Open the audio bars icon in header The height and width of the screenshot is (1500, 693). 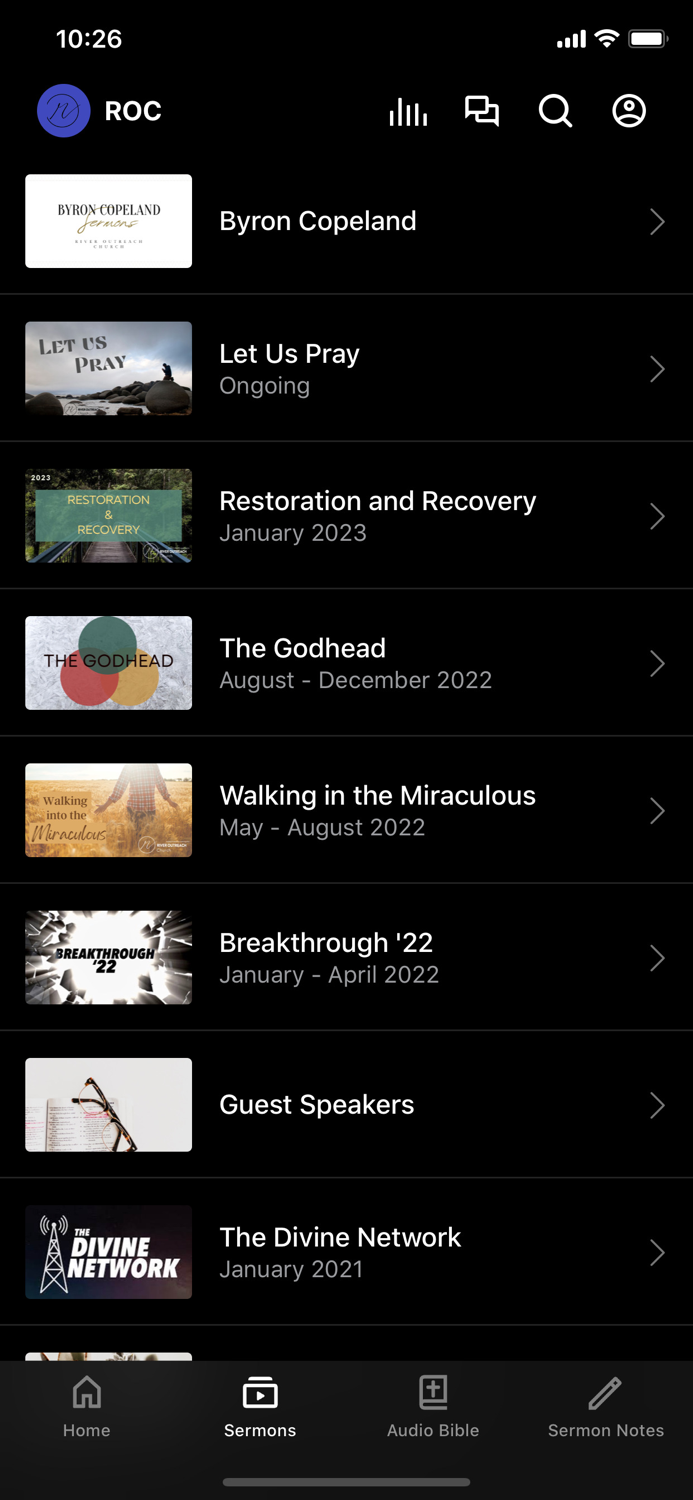pos(408,112)
